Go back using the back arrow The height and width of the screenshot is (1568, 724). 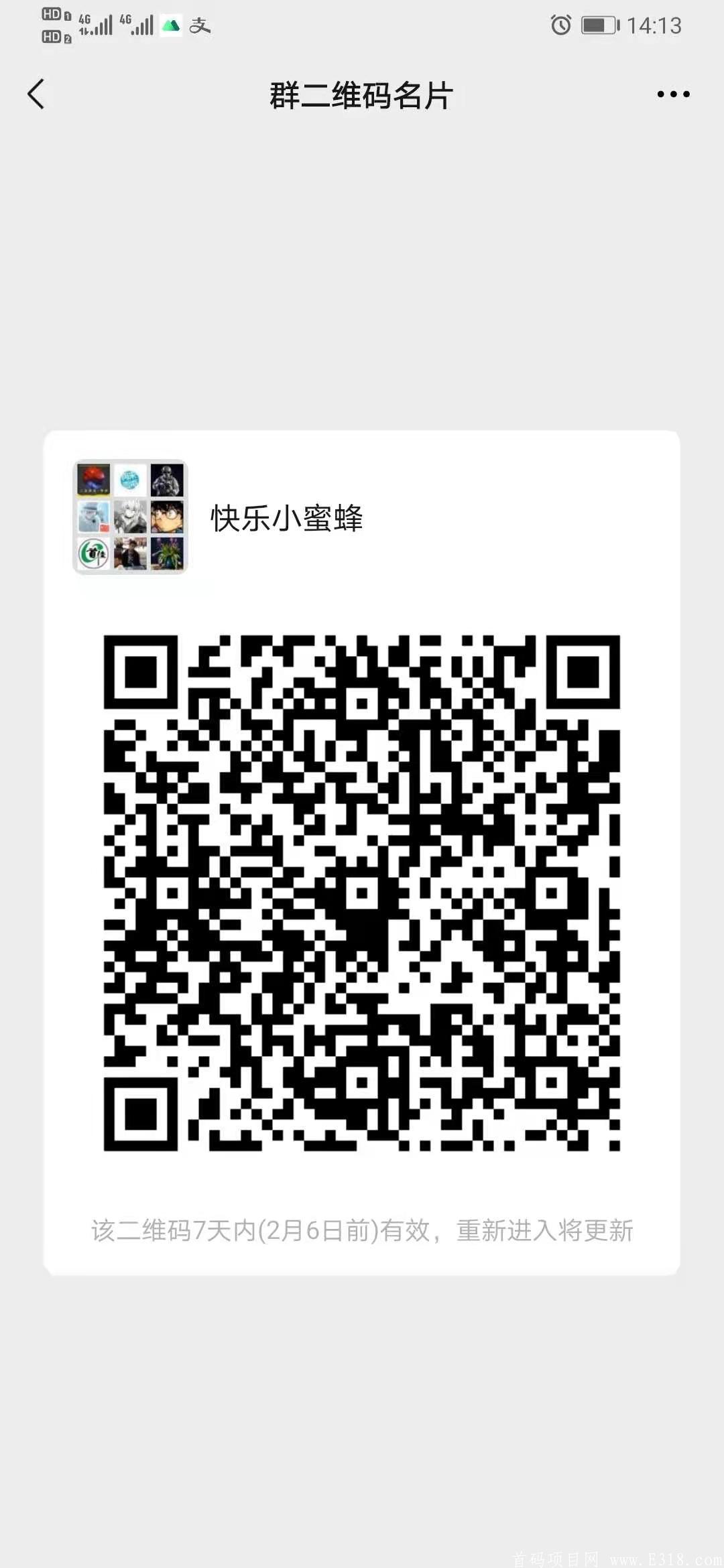(x=36, y=94)
